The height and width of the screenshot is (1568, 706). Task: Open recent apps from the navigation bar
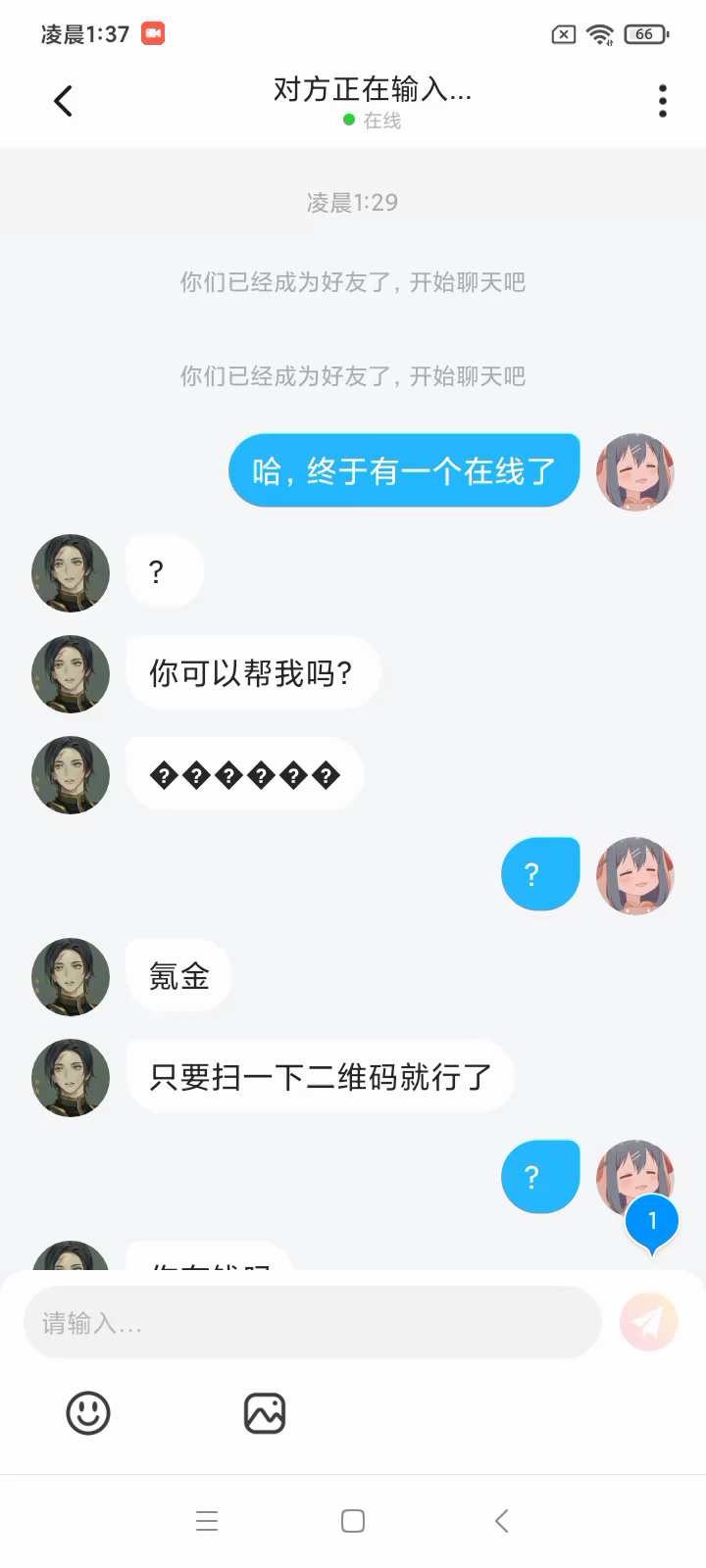(x=207, y=1521)
